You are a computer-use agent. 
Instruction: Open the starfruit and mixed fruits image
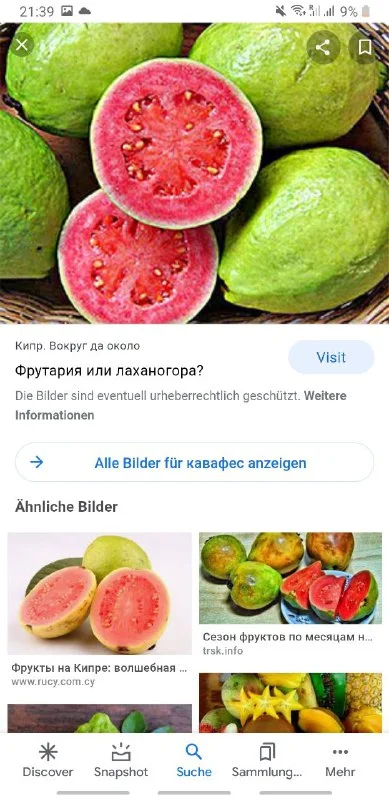coord(290,703)
